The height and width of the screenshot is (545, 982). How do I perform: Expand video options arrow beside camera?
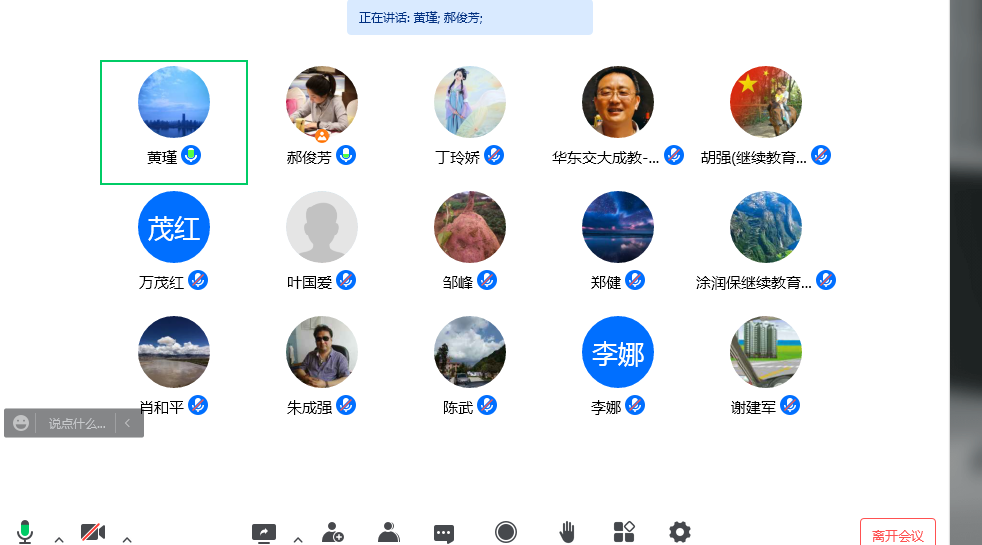pos(127,539)
